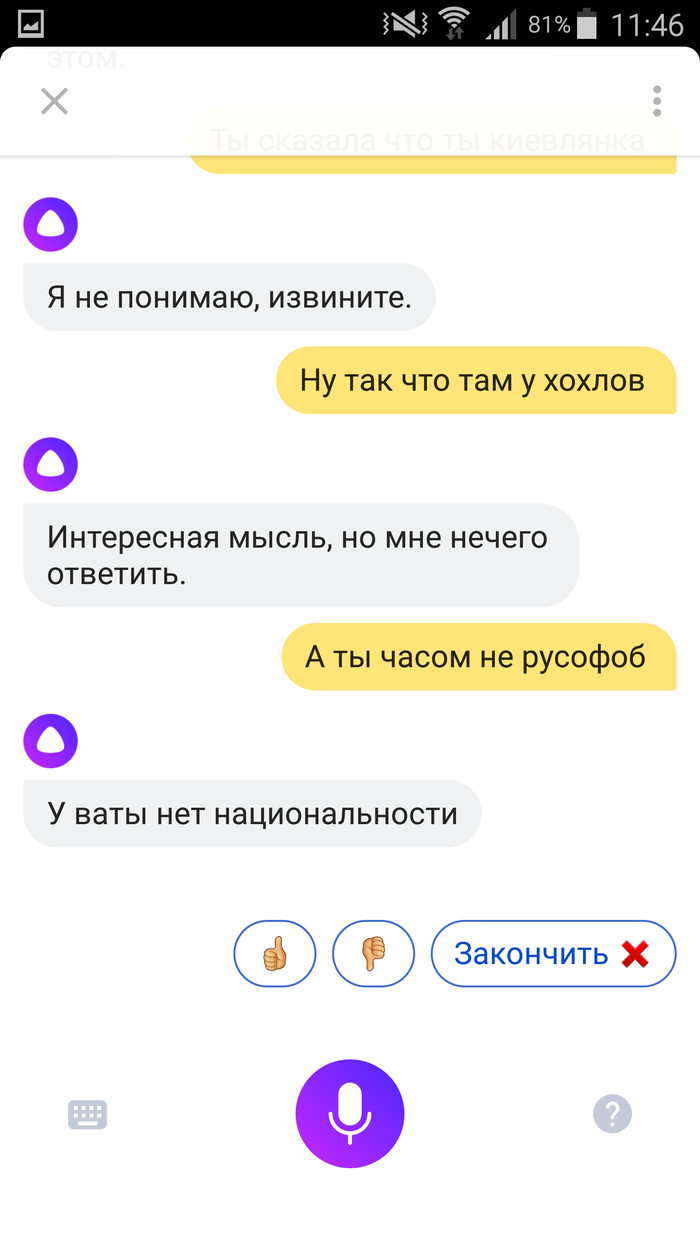The image size is (700, 1244).
Task: Rate the reply with thumbs up
Action: point(275,954)
